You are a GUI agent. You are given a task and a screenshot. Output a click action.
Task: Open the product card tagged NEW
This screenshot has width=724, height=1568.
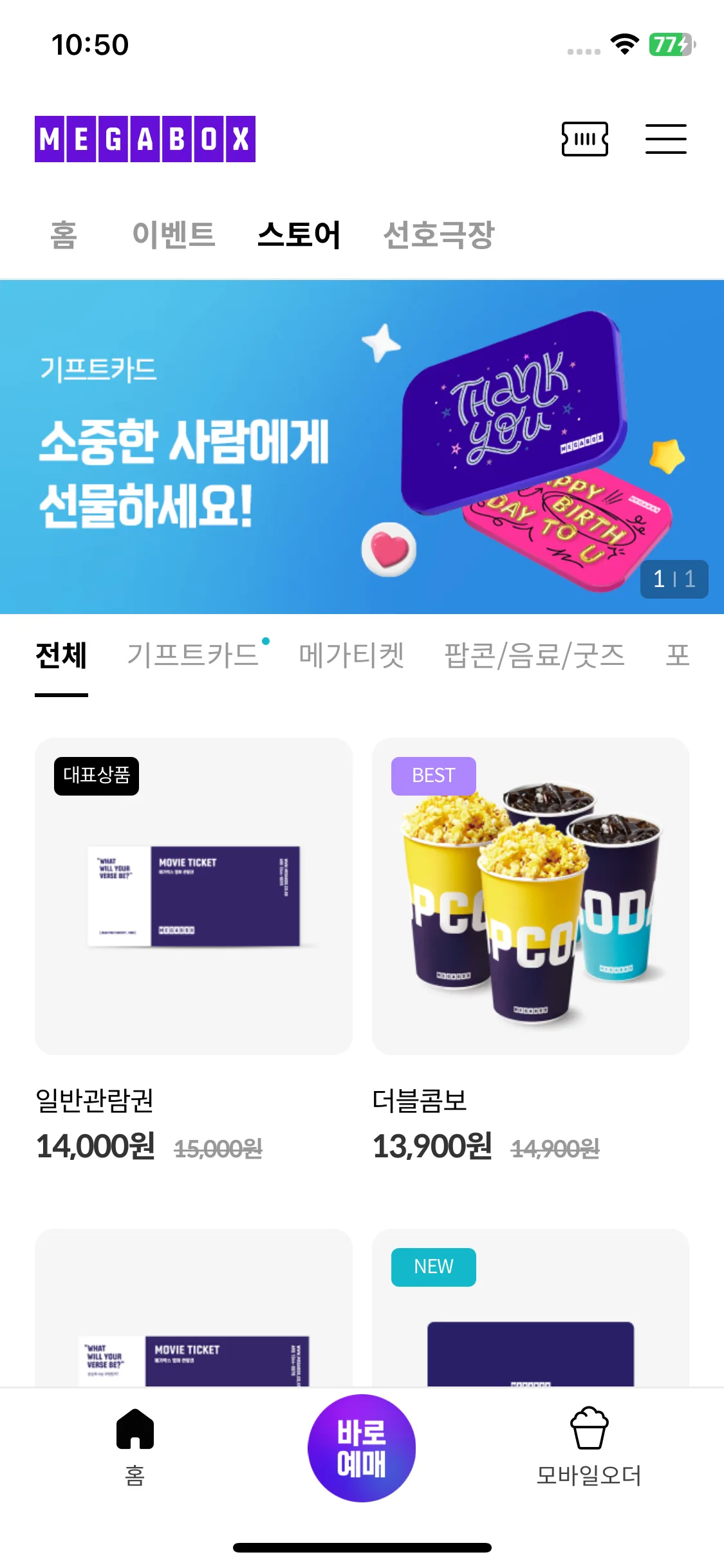tap(530, 1313)
